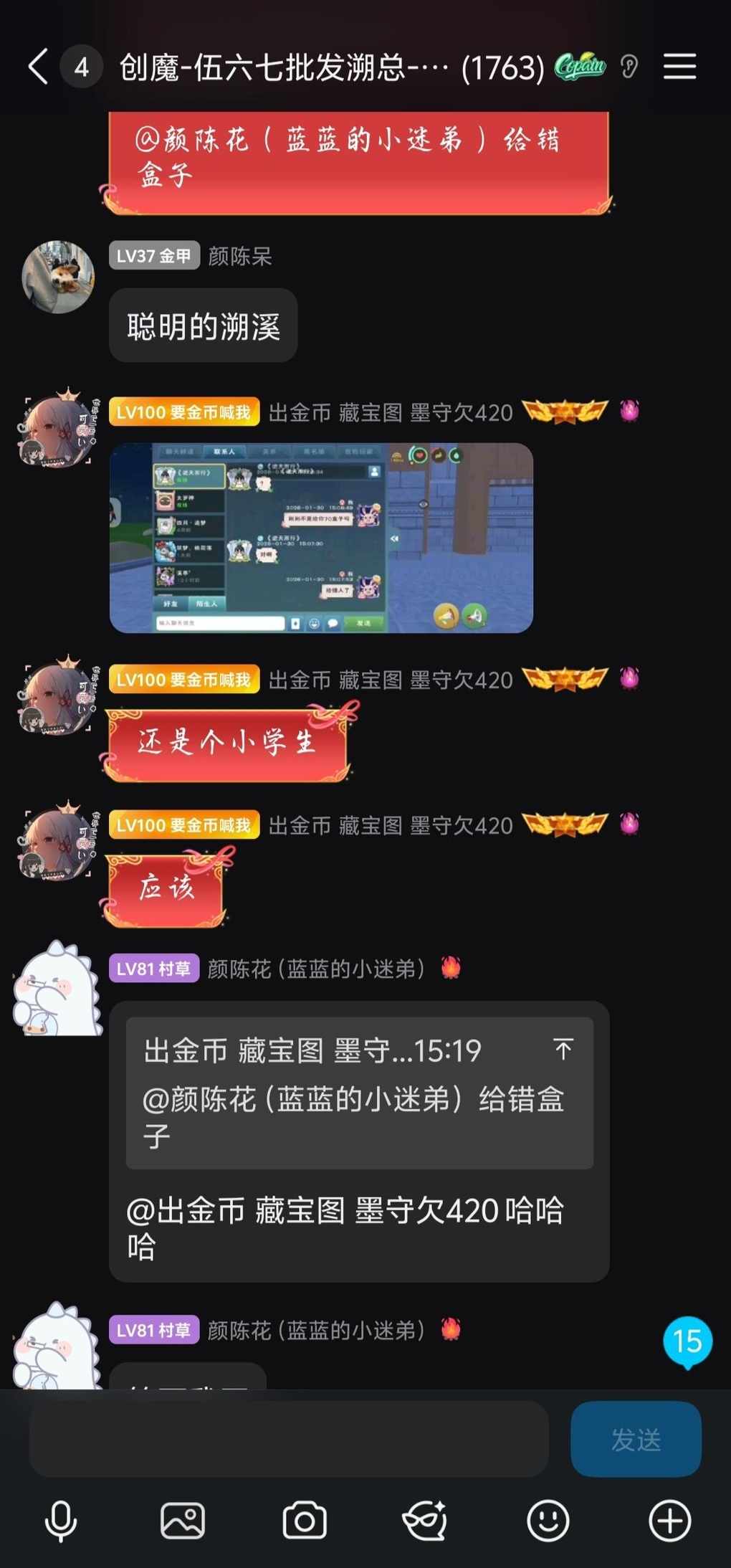Jump to quoted message via up arrow
This screenshot has width=731, height=1568.
[563, 1049]
